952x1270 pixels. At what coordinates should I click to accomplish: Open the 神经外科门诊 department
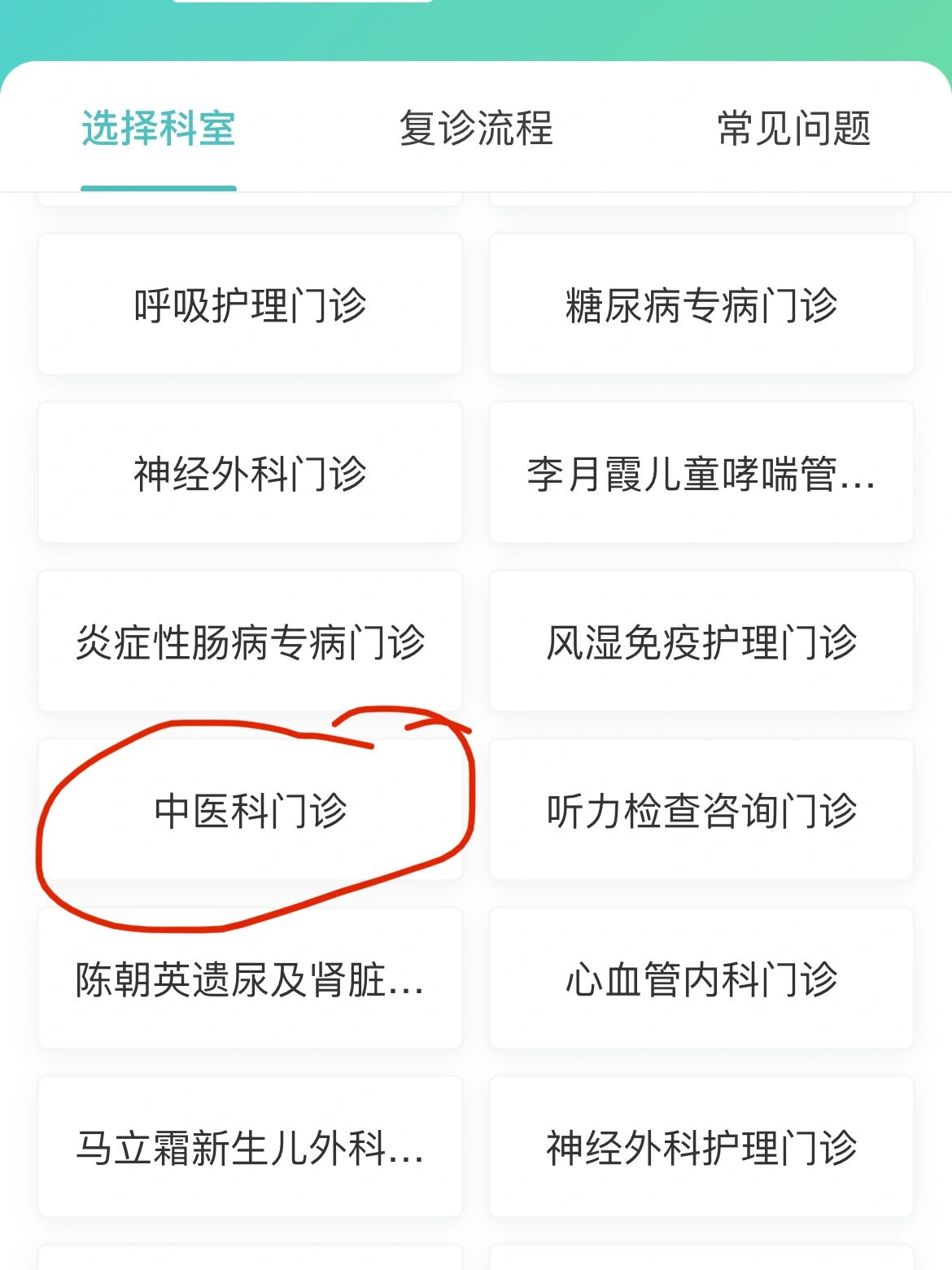pos(249,472)
